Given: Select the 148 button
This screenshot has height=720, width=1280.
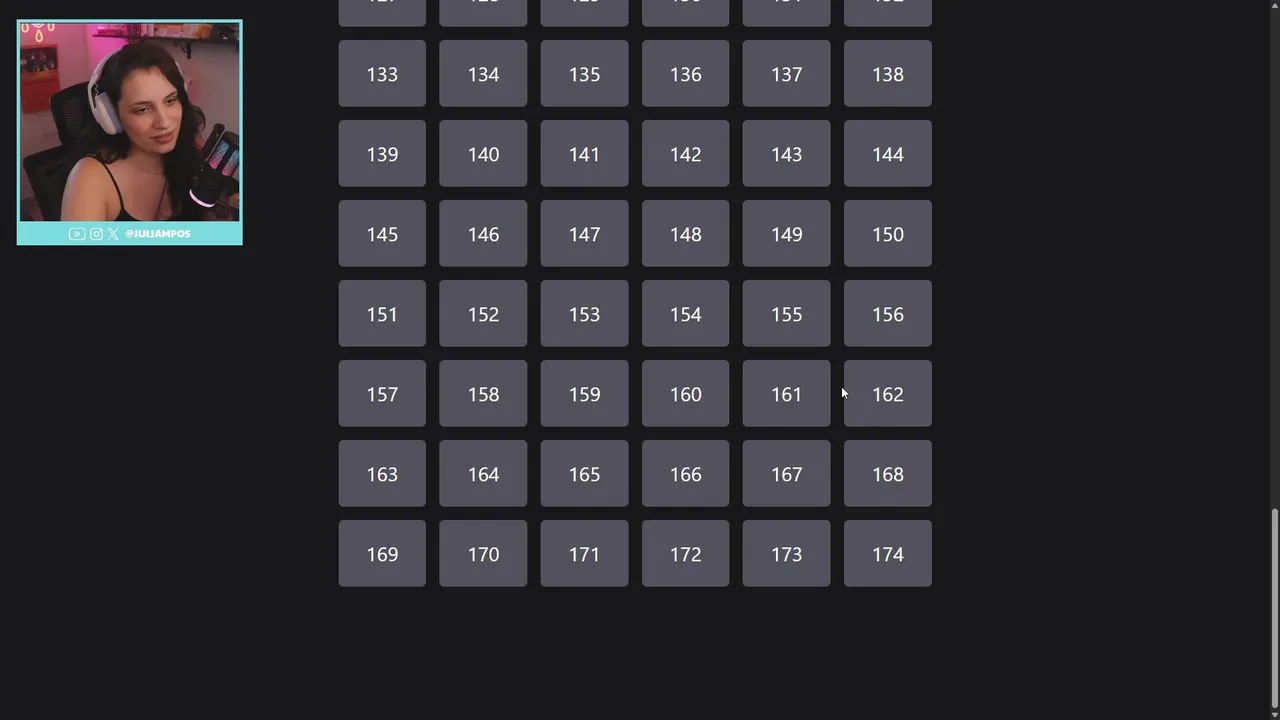Looking at the screenshot, I should click(x=685, y=234).
